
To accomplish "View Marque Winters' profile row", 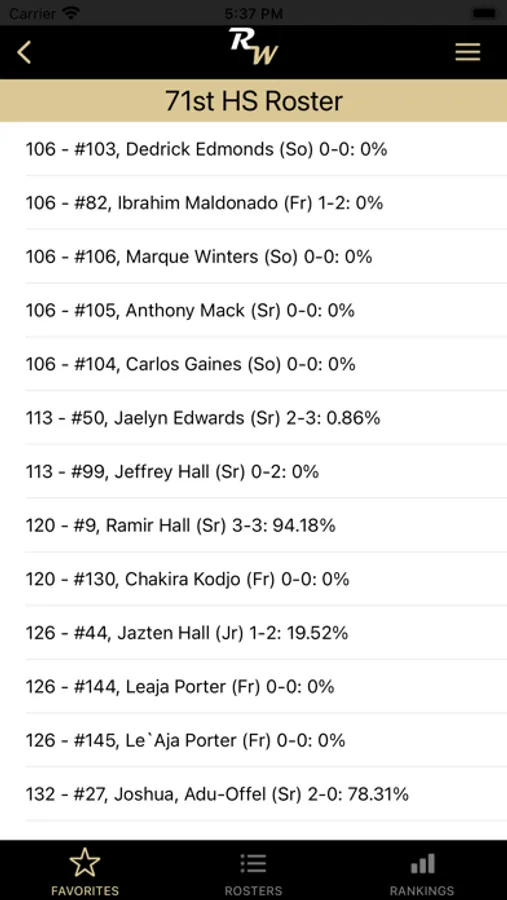I will (253, 257).
